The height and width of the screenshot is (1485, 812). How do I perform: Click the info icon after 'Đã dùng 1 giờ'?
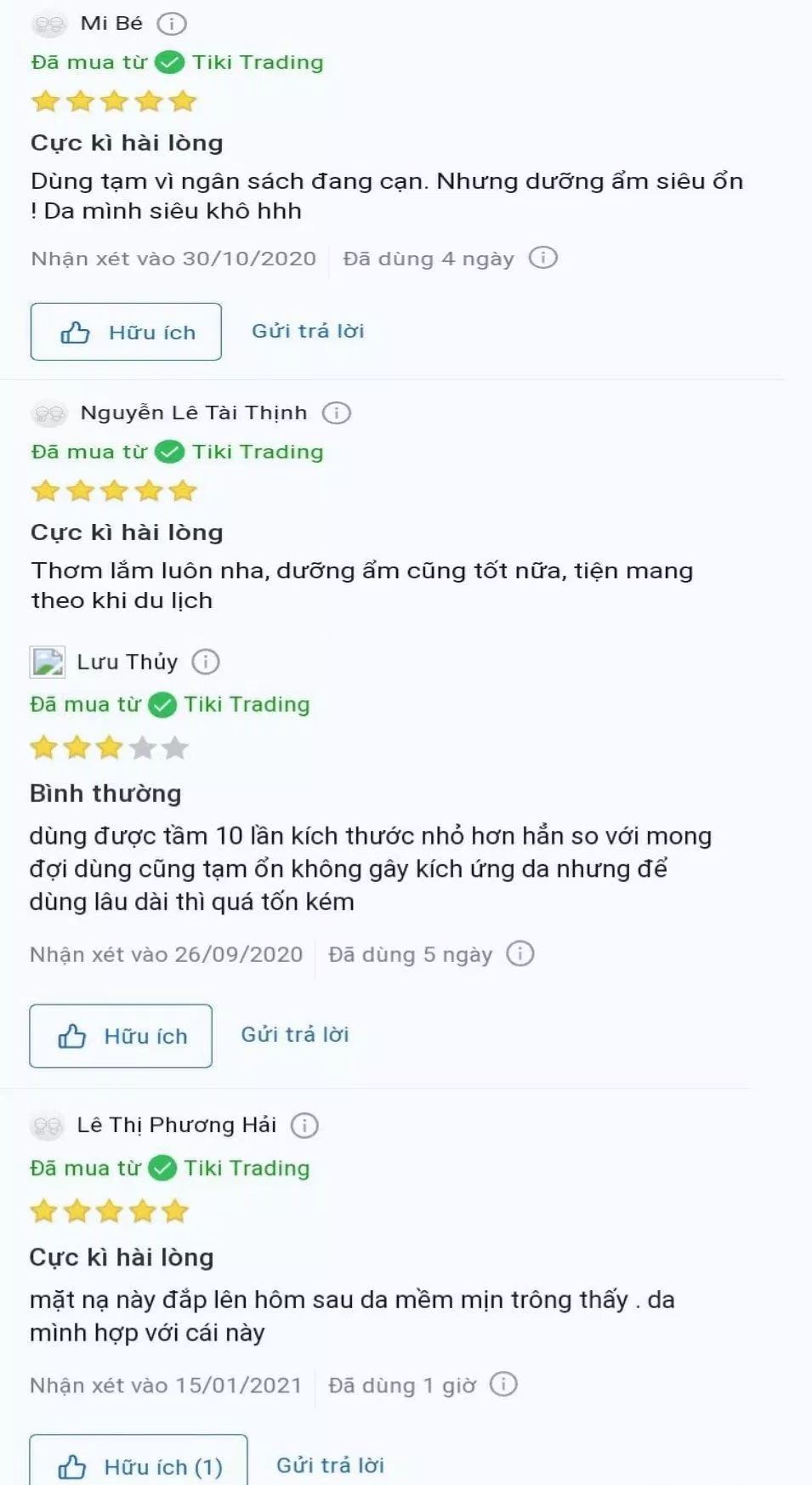coord(505,1383)
